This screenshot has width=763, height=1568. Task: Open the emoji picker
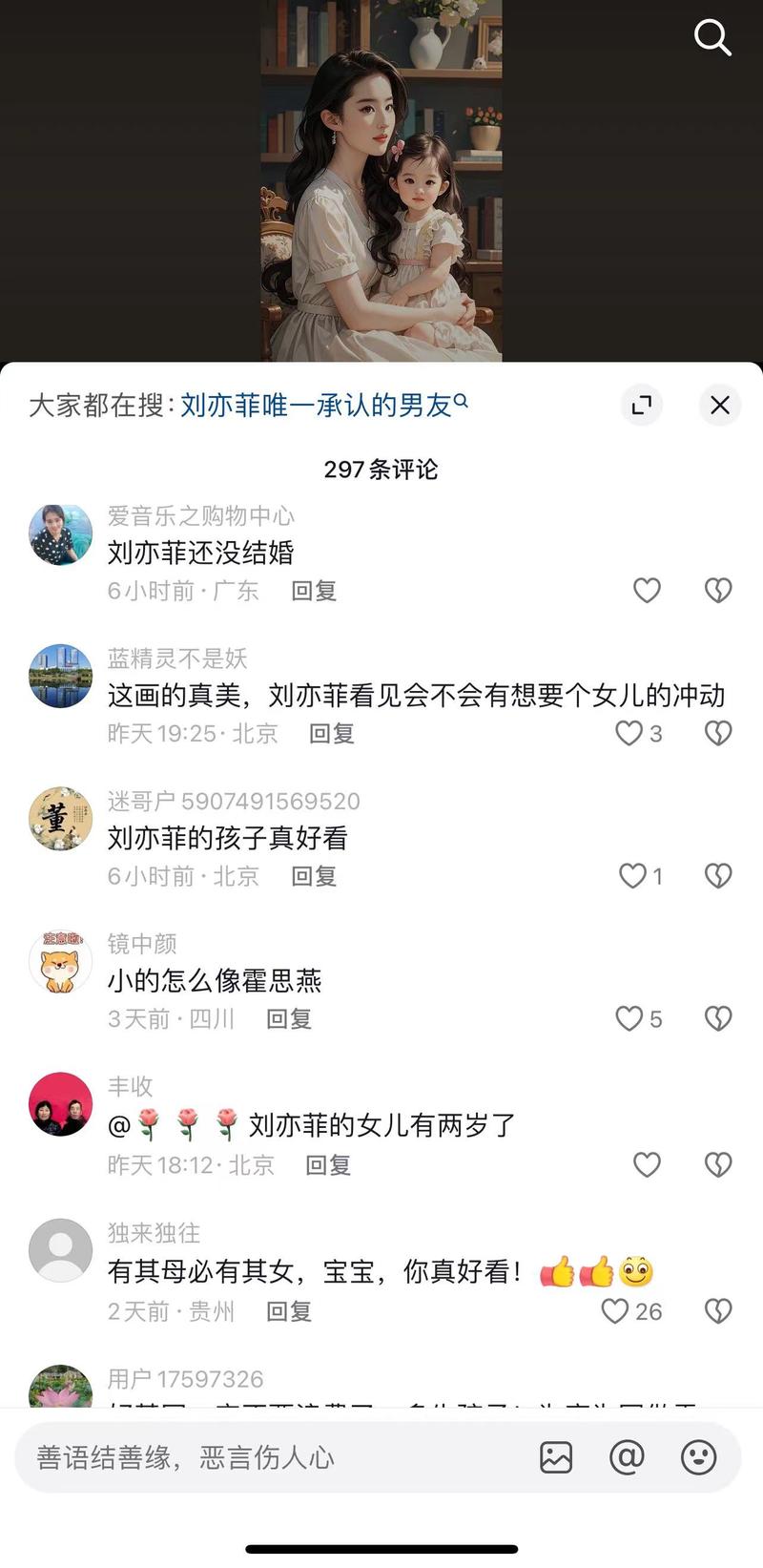pos(698,1457)
